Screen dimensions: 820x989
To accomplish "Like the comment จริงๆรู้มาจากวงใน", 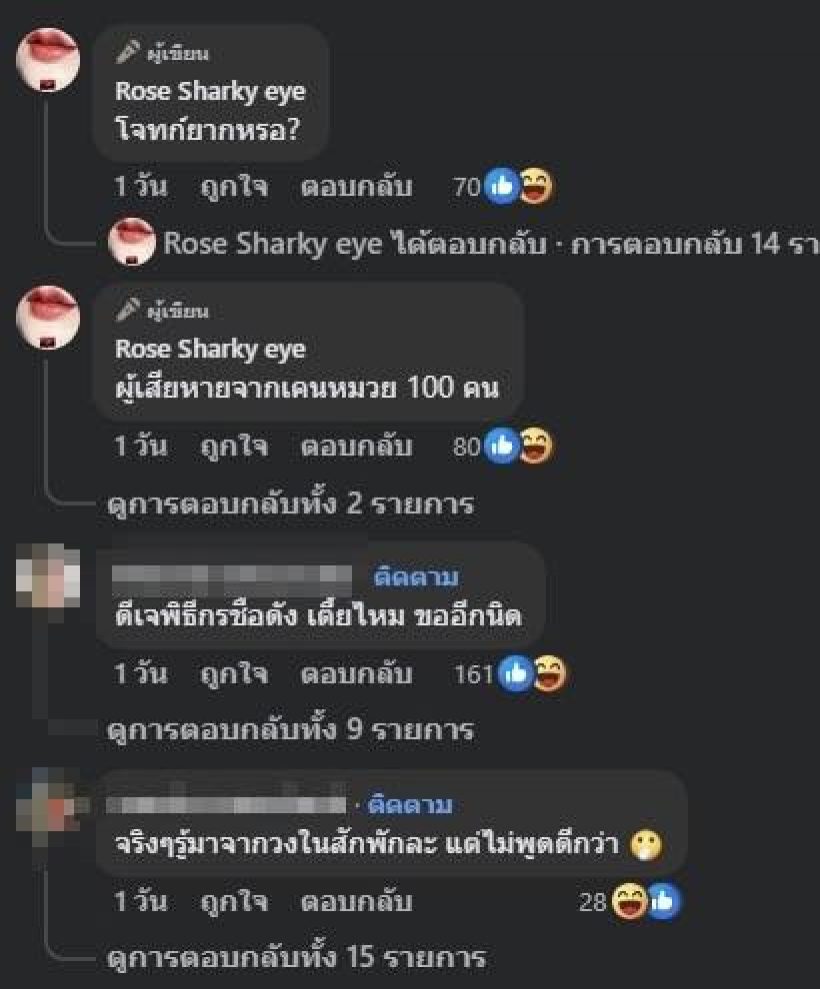I will pyautogui.click(x=233, y=902).
